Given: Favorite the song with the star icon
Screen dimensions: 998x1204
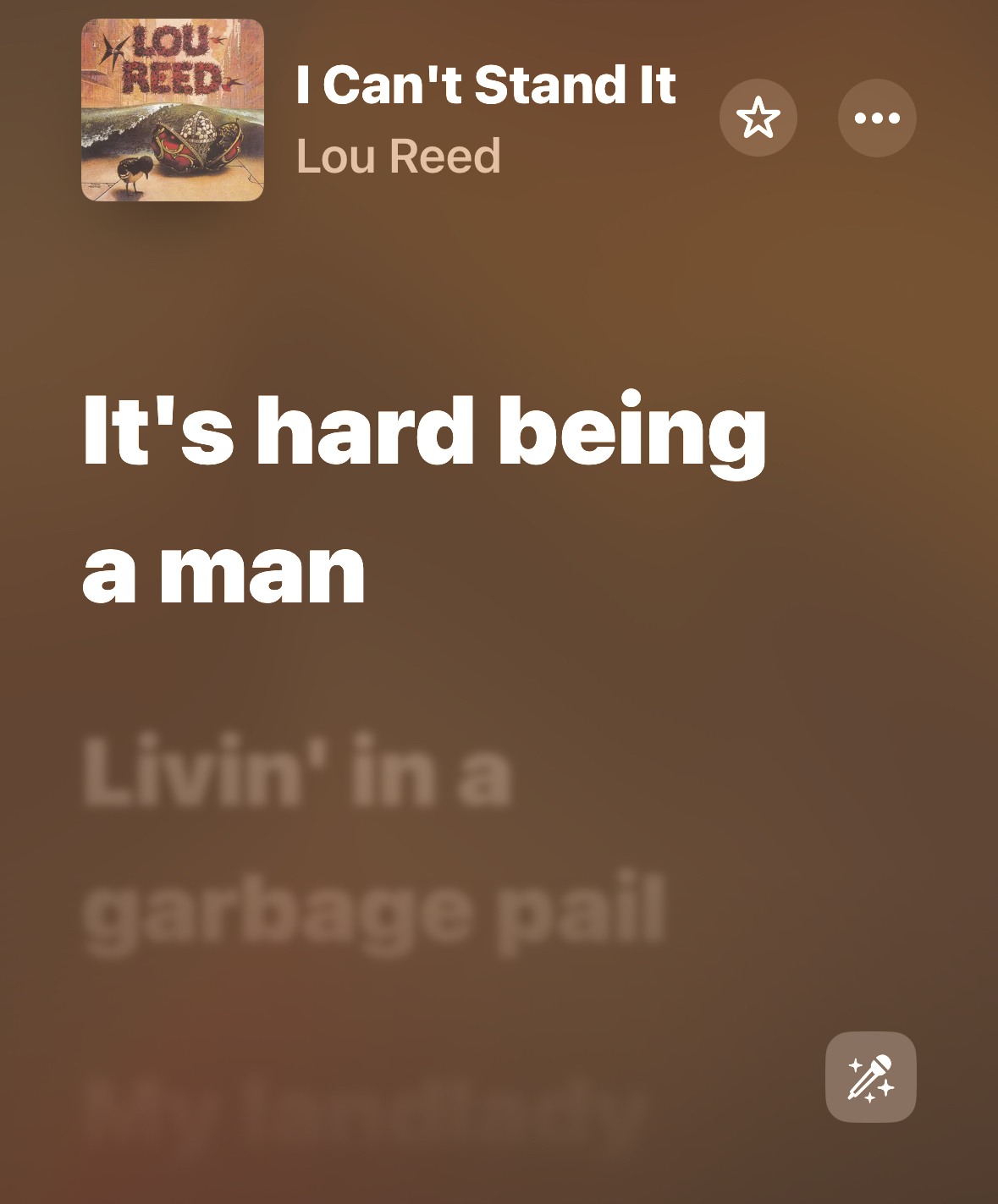Looking at the screenshot, I should click(758, 118).
